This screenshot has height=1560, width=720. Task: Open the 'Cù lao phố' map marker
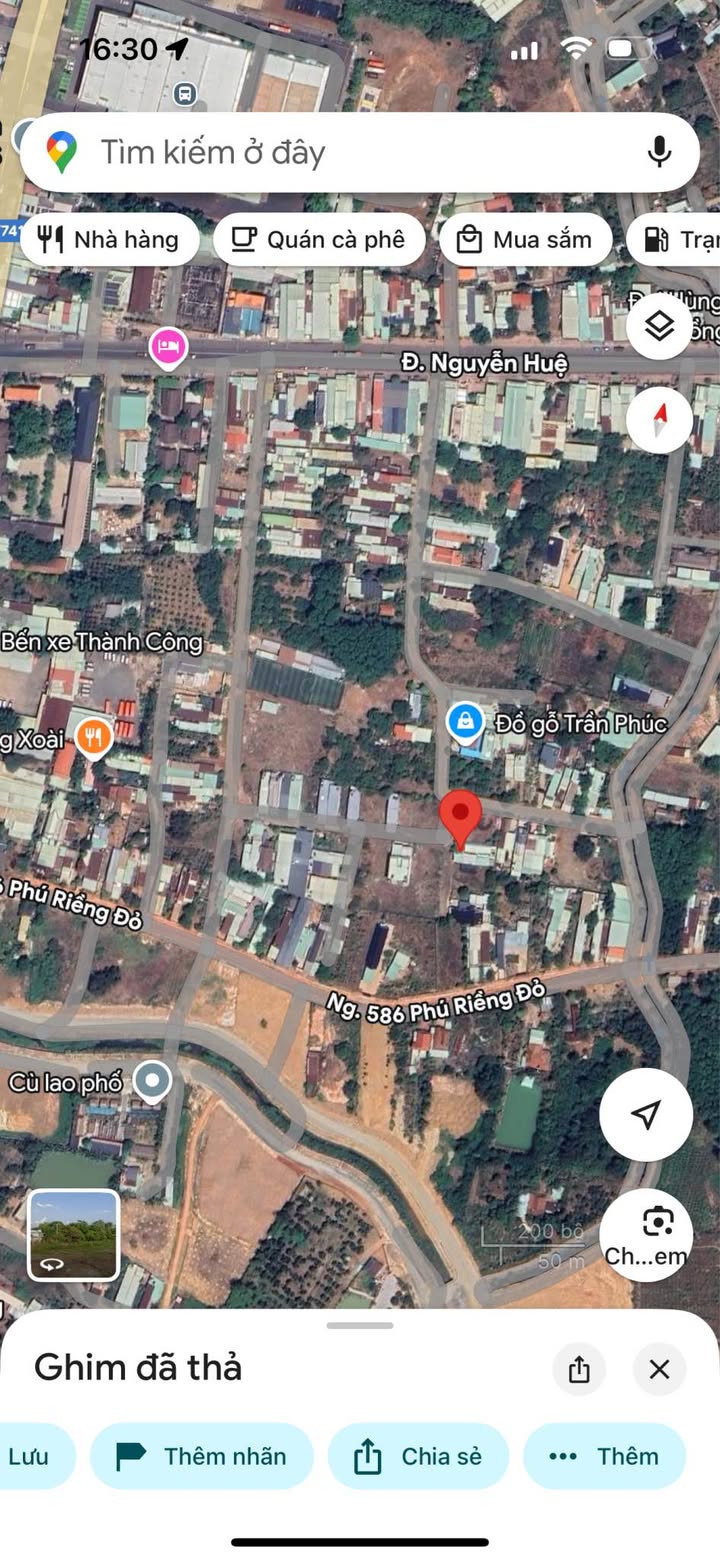(152, 1081)
